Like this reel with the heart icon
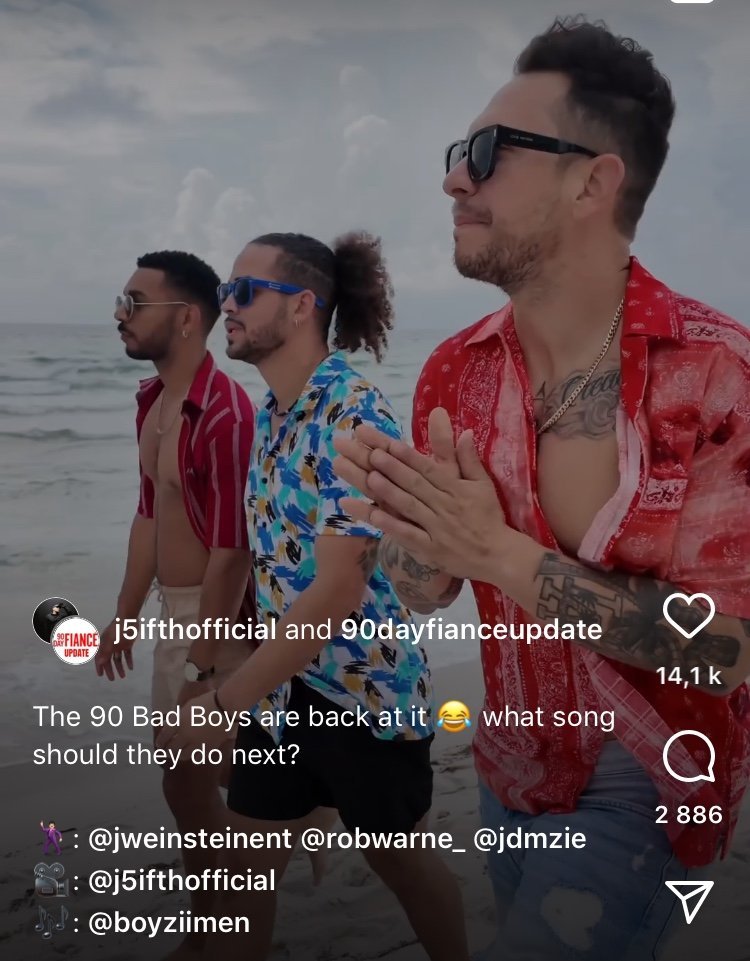 coord(689,617)
